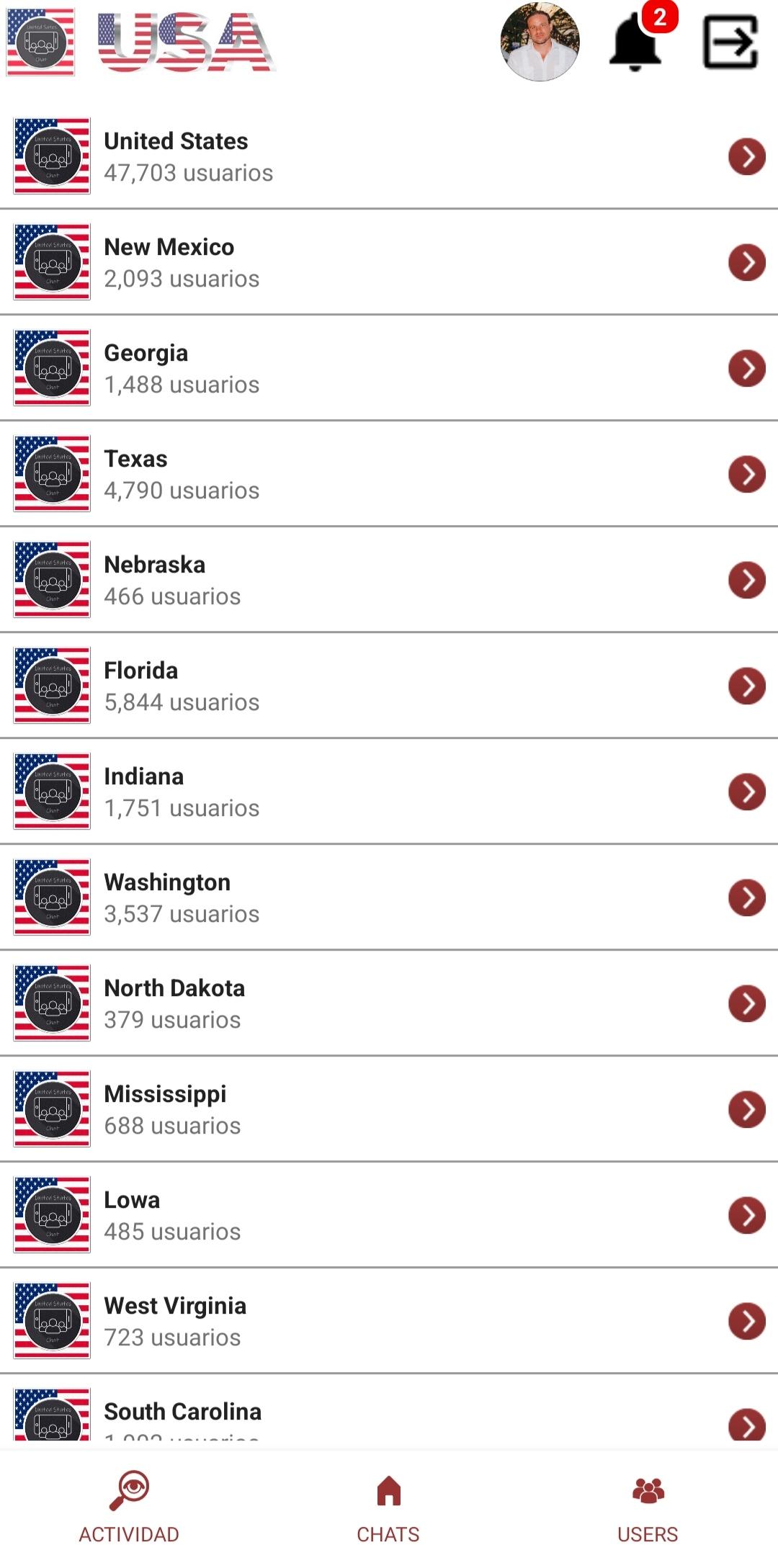Tap the logout exit icon
778x1568 pixels.
(x=730, y=42)
